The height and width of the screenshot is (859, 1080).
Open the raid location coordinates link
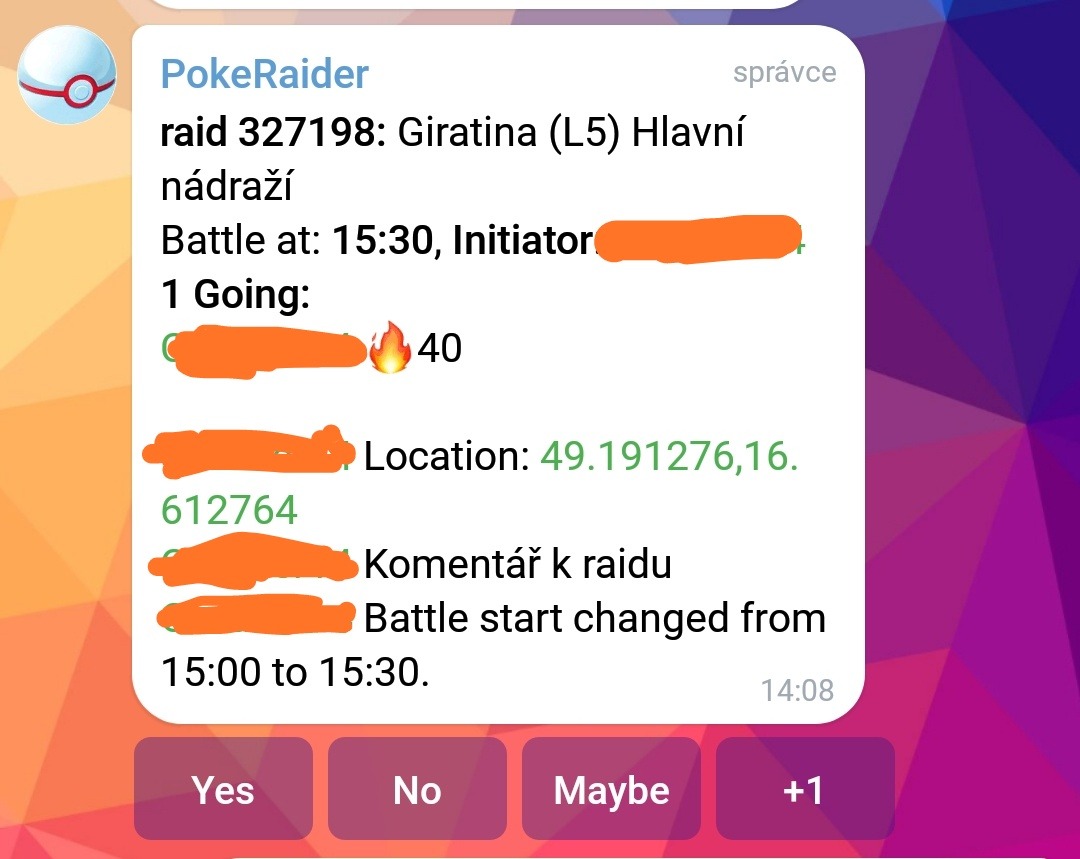(x=668, y=457)
